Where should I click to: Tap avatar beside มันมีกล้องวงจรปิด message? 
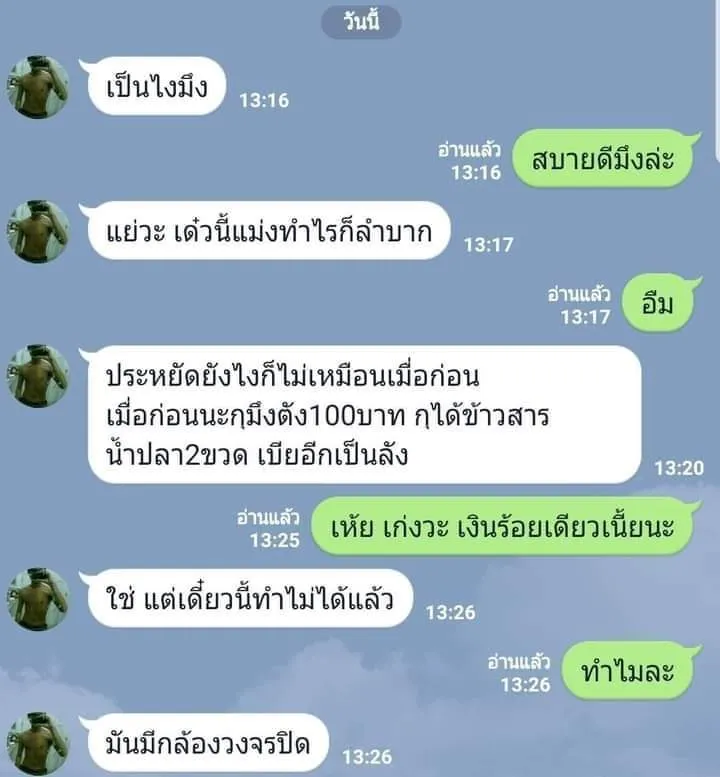click(x=39, y=743)
